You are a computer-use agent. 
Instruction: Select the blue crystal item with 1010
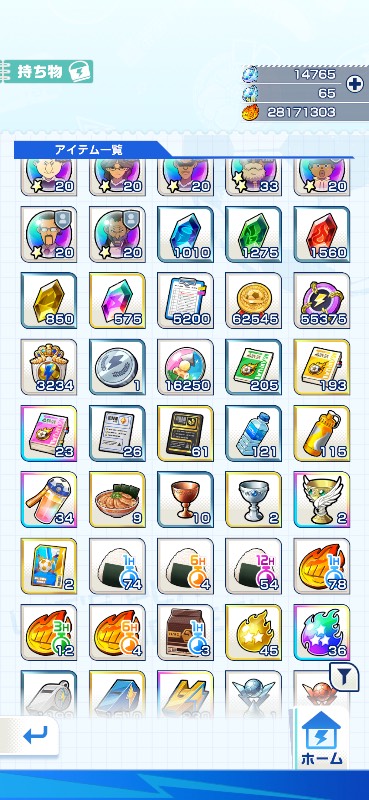pos(185,234)
